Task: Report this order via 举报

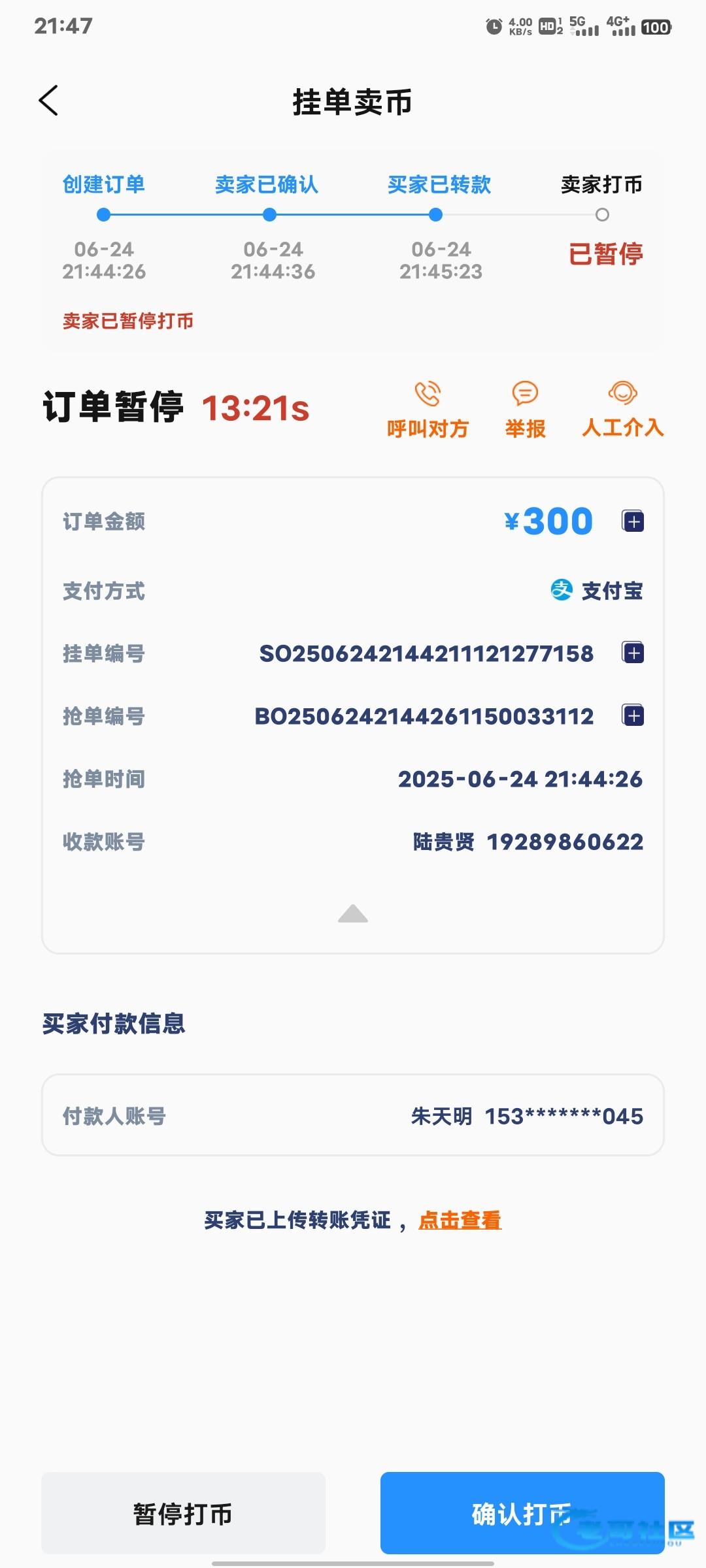Action: click(525, 410)
